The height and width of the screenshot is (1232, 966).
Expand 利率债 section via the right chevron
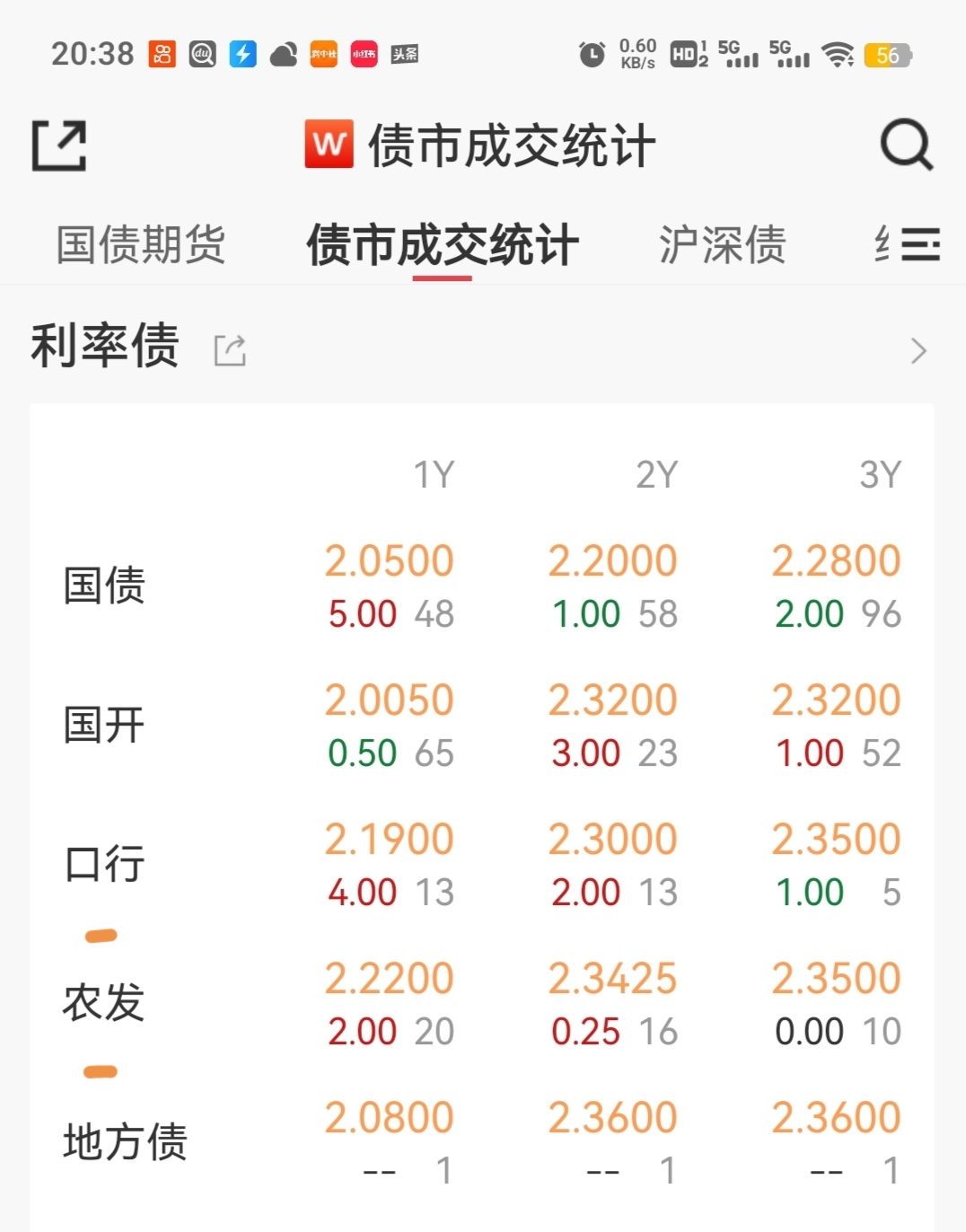pyautogui.click(x=918, y=350)
